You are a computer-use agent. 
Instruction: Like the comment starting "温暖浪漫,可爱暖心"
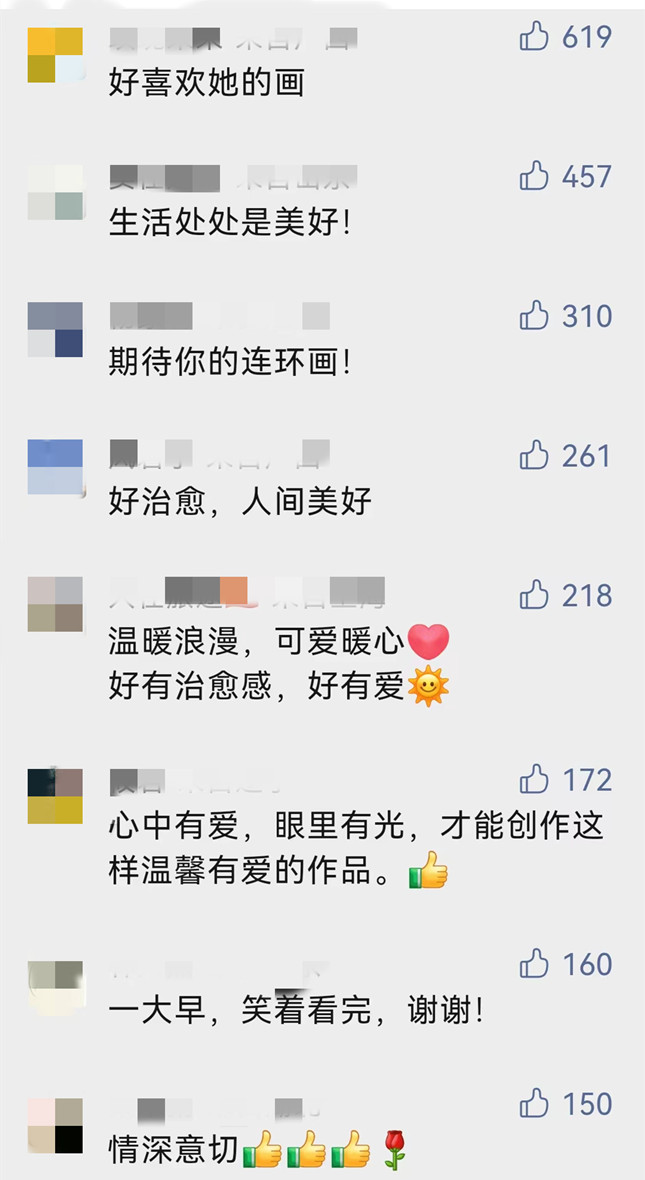[535, 596]
